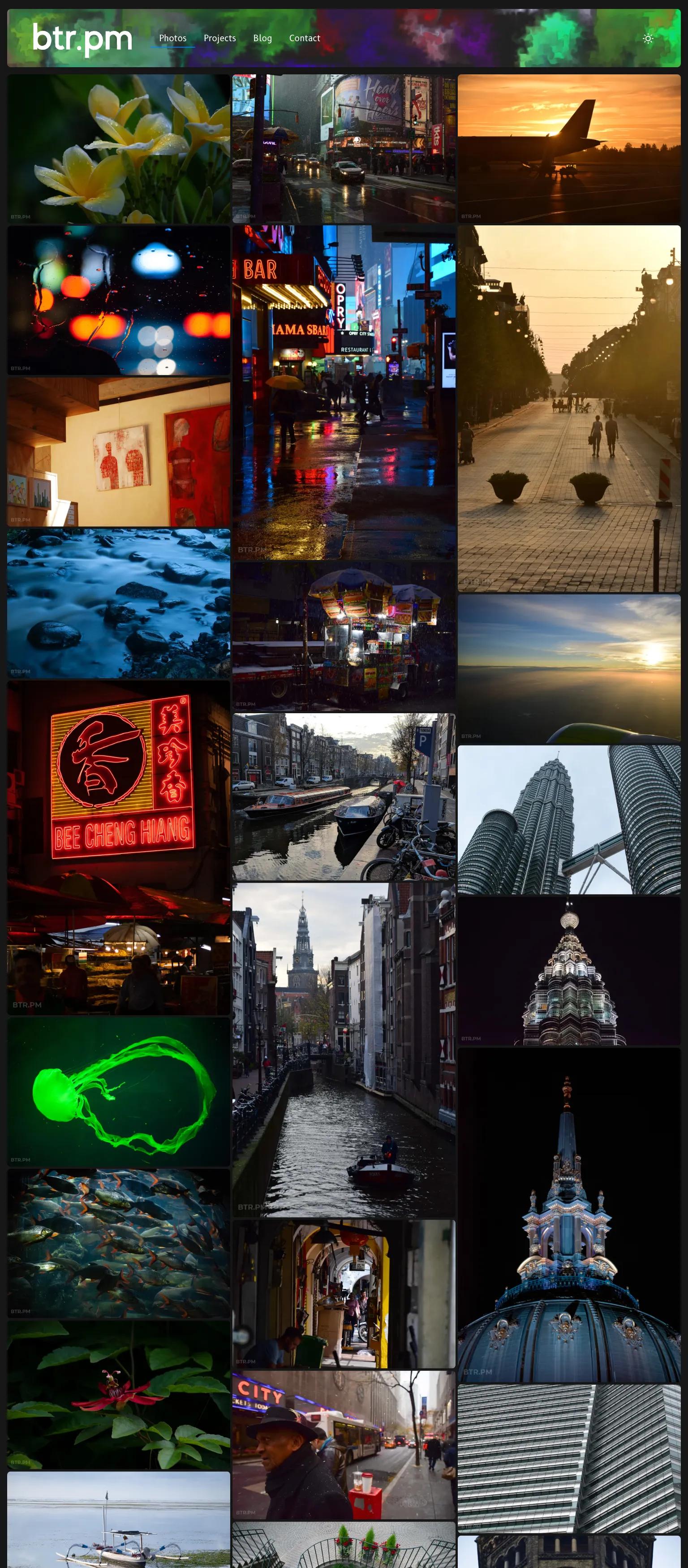
Task: Open the rainy BAR neon street photo
Action: pyautogui.click(x=344, y=392)
